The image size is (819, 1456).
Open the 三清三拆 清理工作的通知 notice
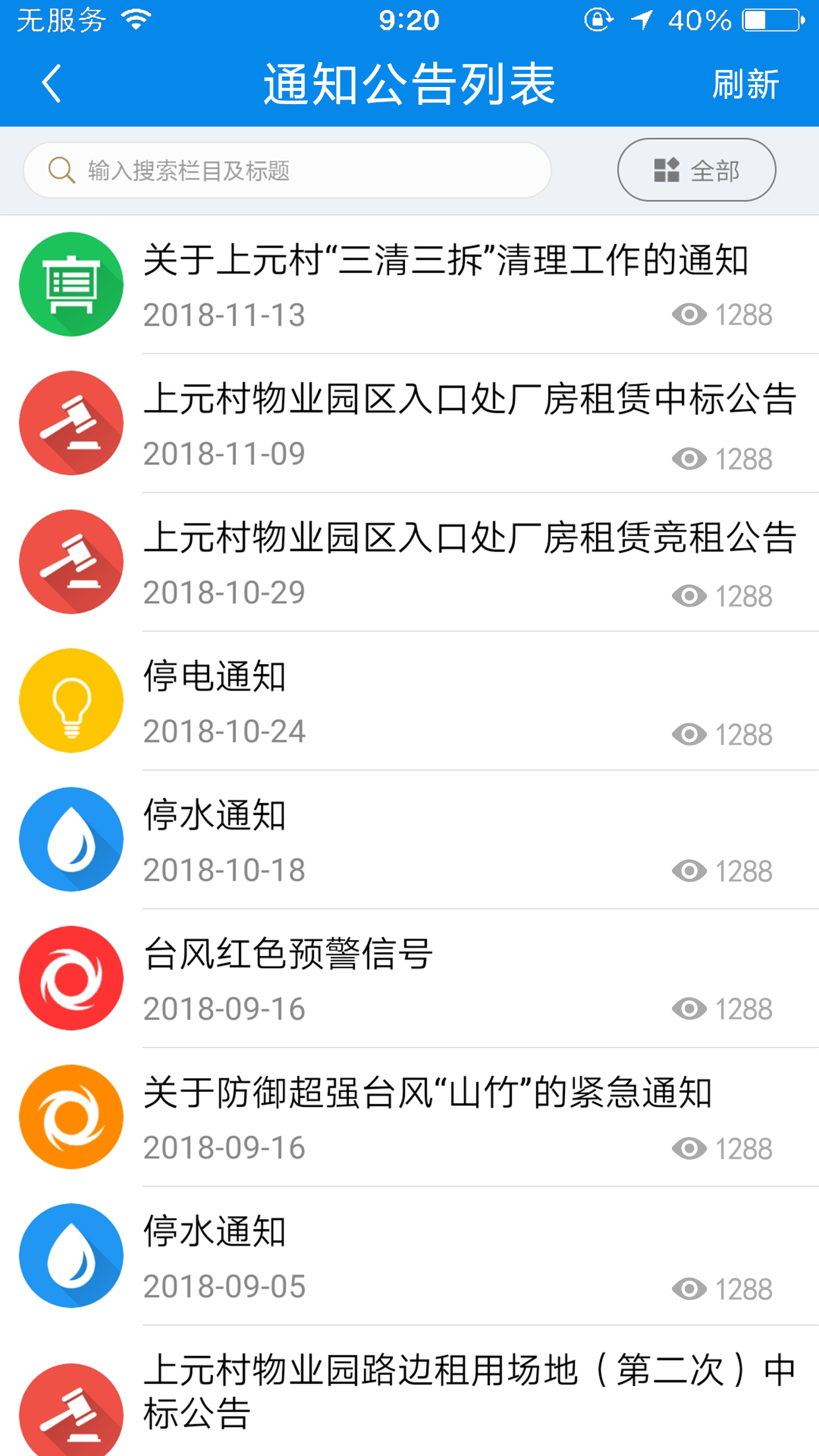tap(409, 285)
